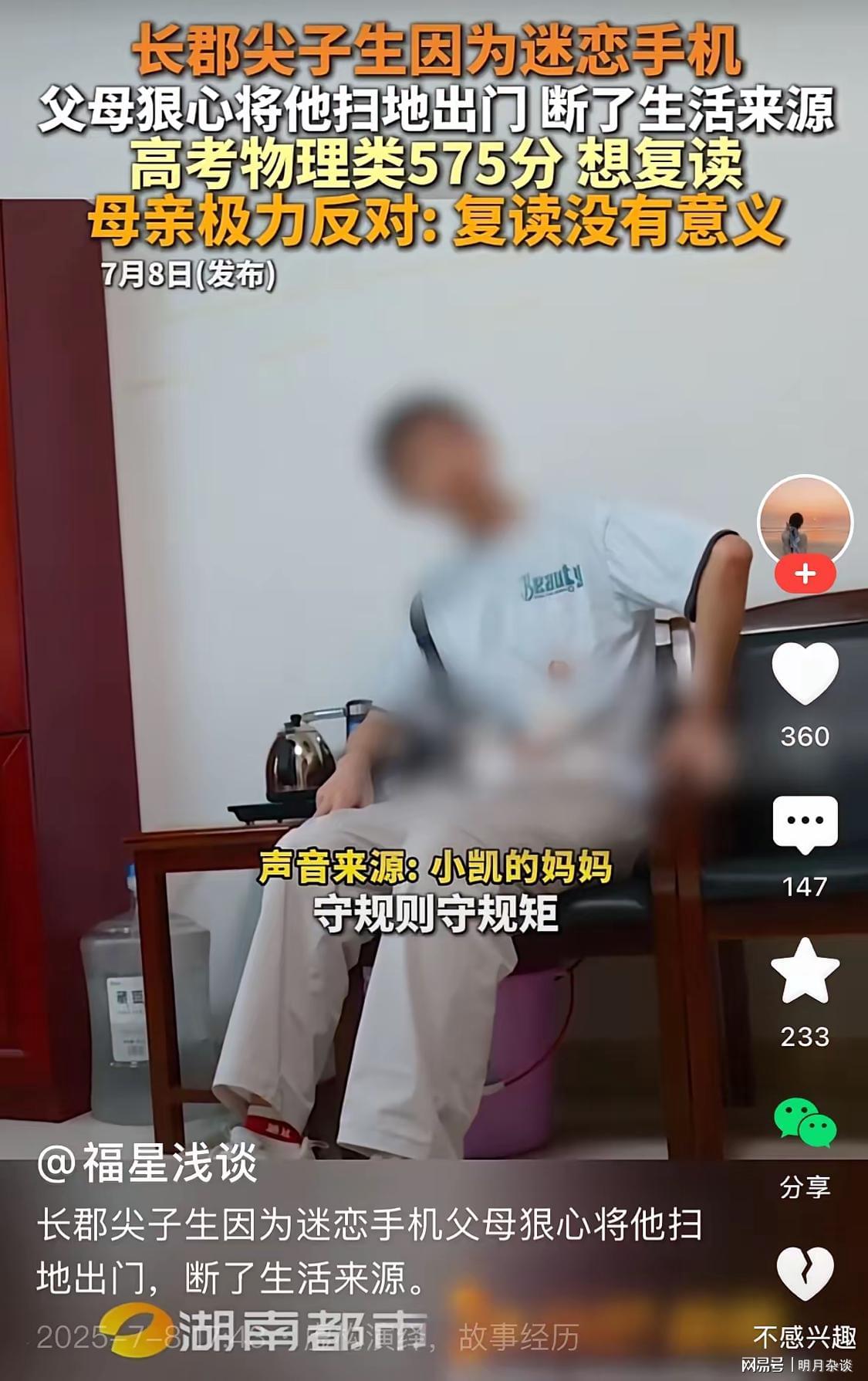Screen dimensions: 868x1381
Task: Open the @福星浅谈 username
Action: [x=147, y=1163]
